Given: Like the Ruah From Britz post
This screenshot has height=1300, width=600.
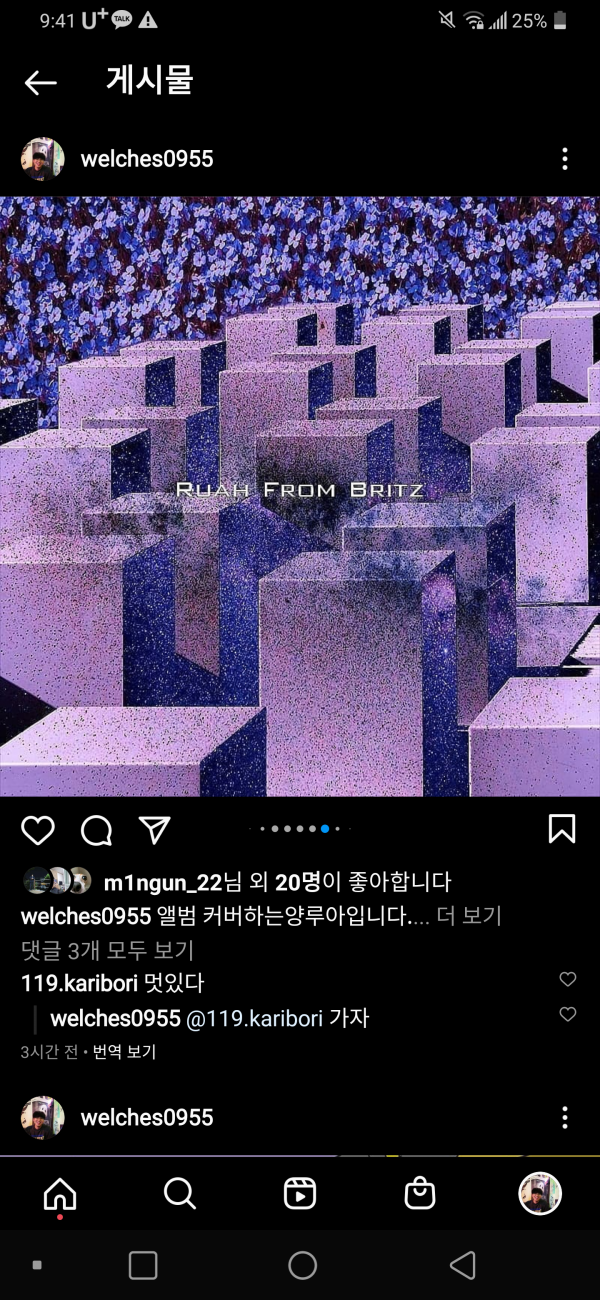Looking at the screenshot, I should click(x=38, y=829).
